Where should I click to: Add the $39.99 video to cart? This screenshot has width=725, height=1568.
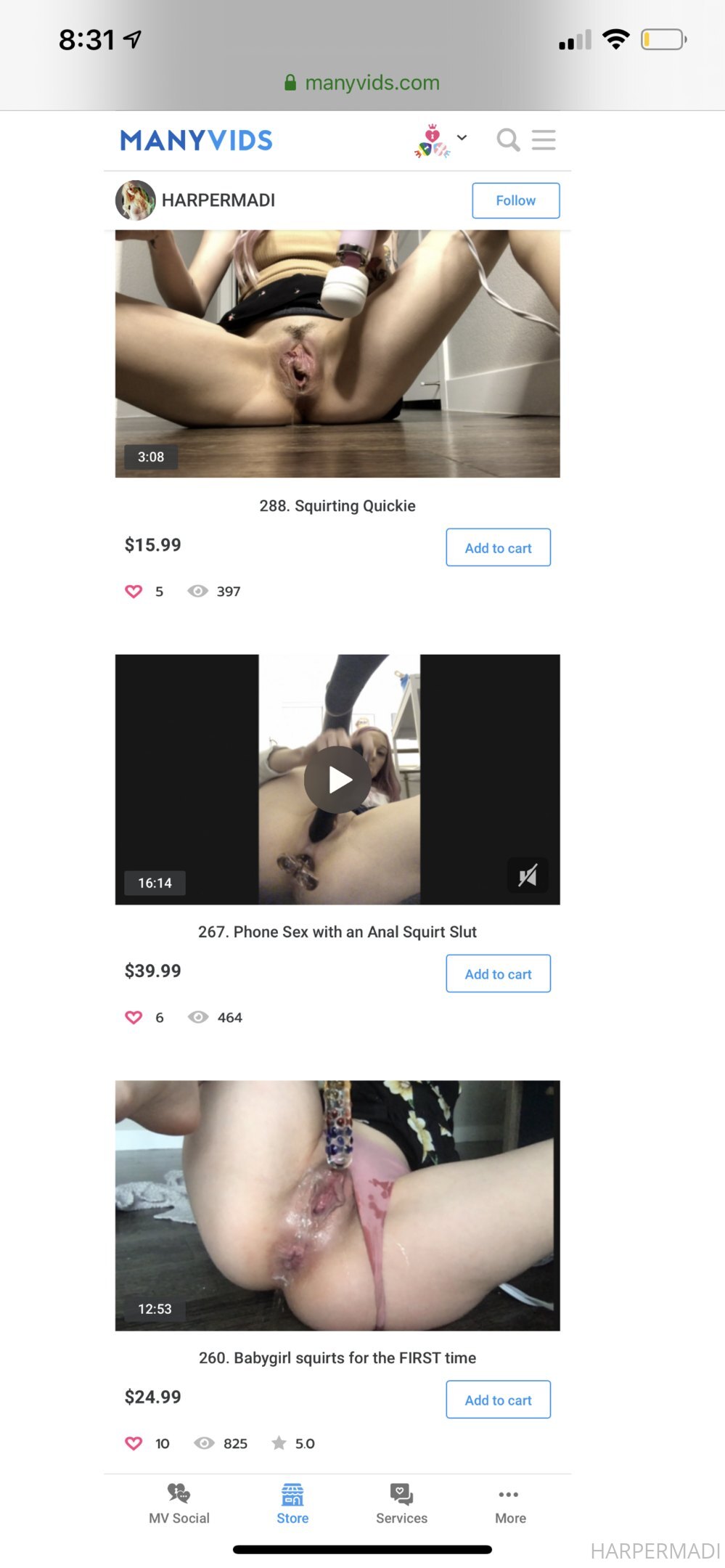499,973
